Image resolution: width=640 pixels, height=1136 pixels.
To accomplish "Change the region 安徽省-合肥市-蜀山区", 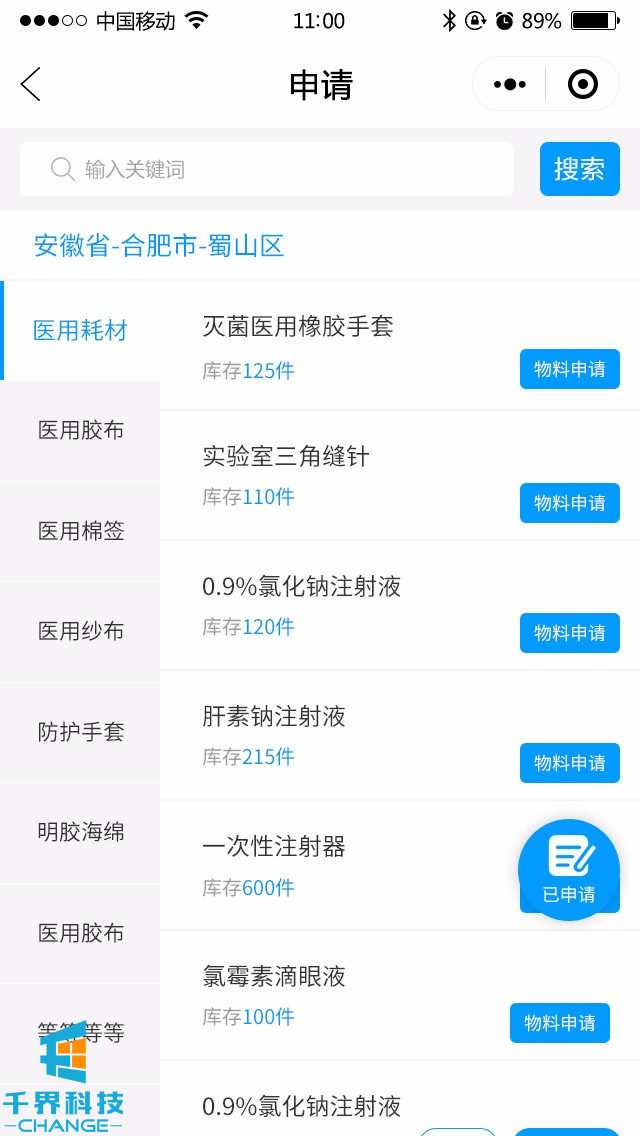I will coord(159,246).
